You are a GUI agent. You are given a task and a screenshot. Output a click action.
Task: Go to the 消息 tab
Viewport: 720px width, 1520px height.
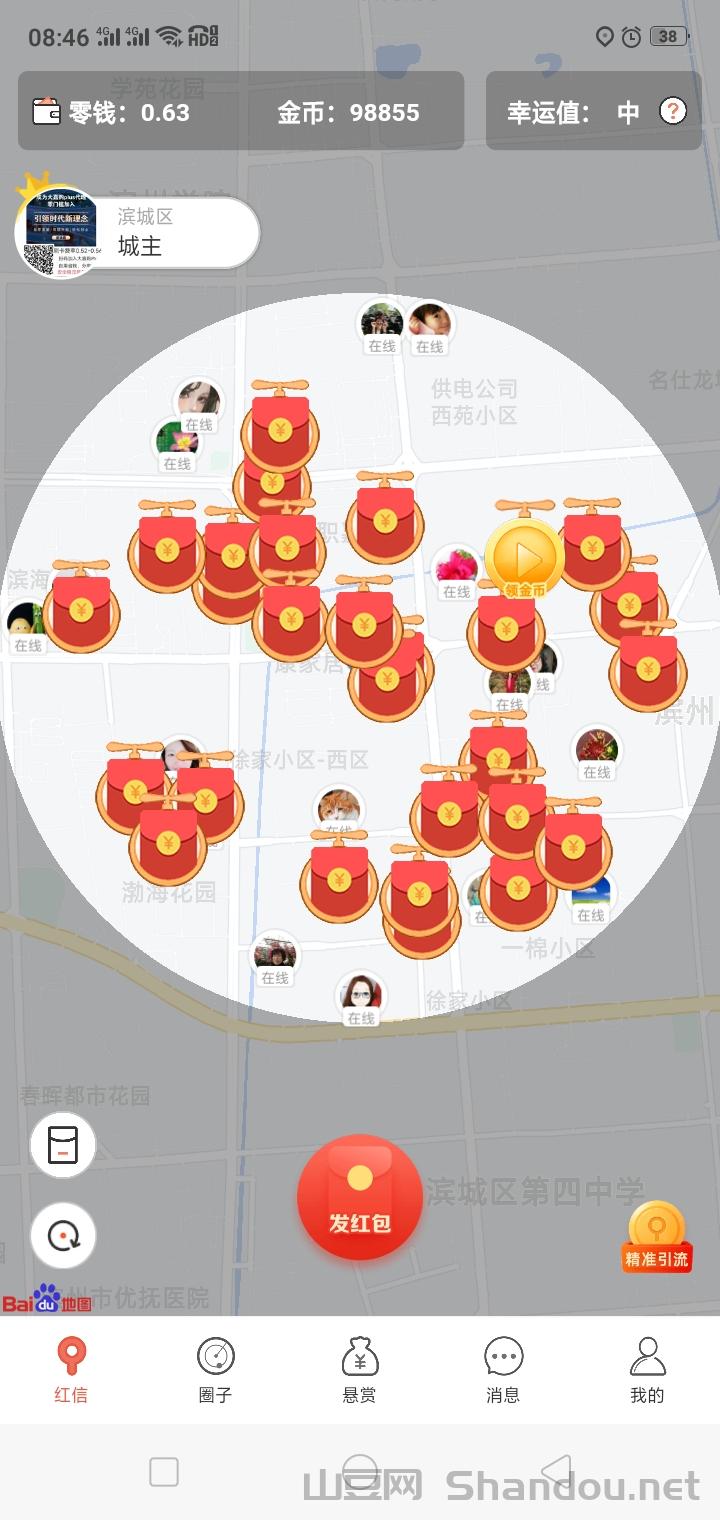(503, 1370)
